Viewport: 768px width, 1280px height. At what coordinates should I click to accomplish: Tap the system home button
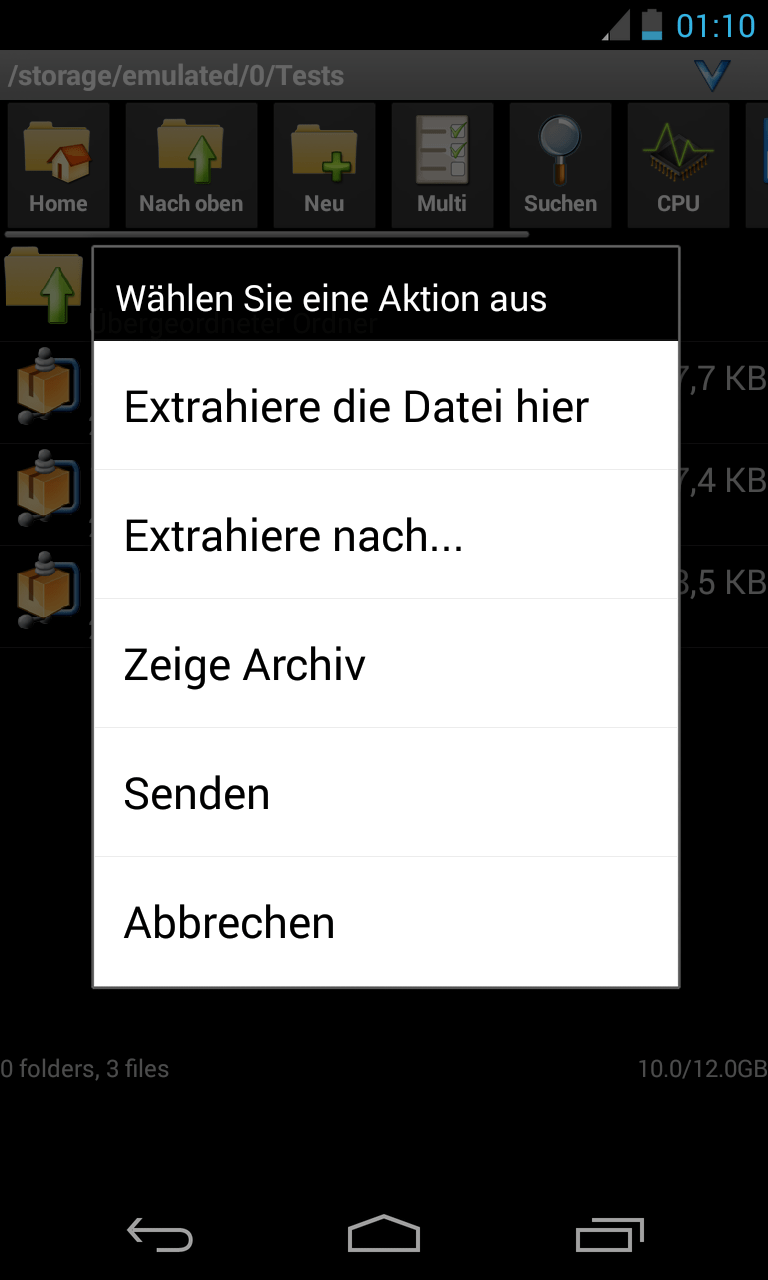(384, 1235)
